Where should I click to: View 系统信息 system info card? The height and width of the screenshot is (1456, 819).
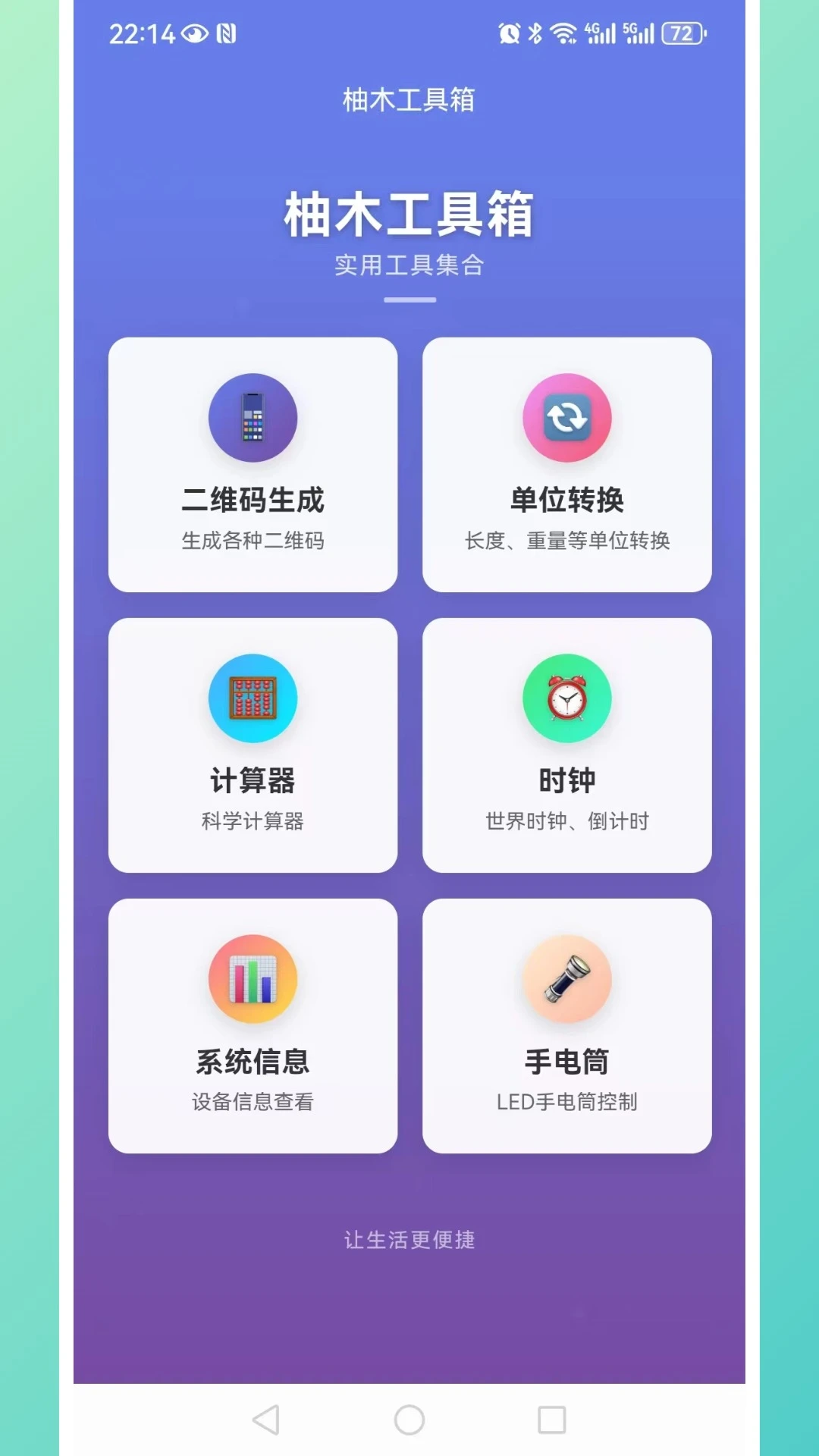[253, 1025]
